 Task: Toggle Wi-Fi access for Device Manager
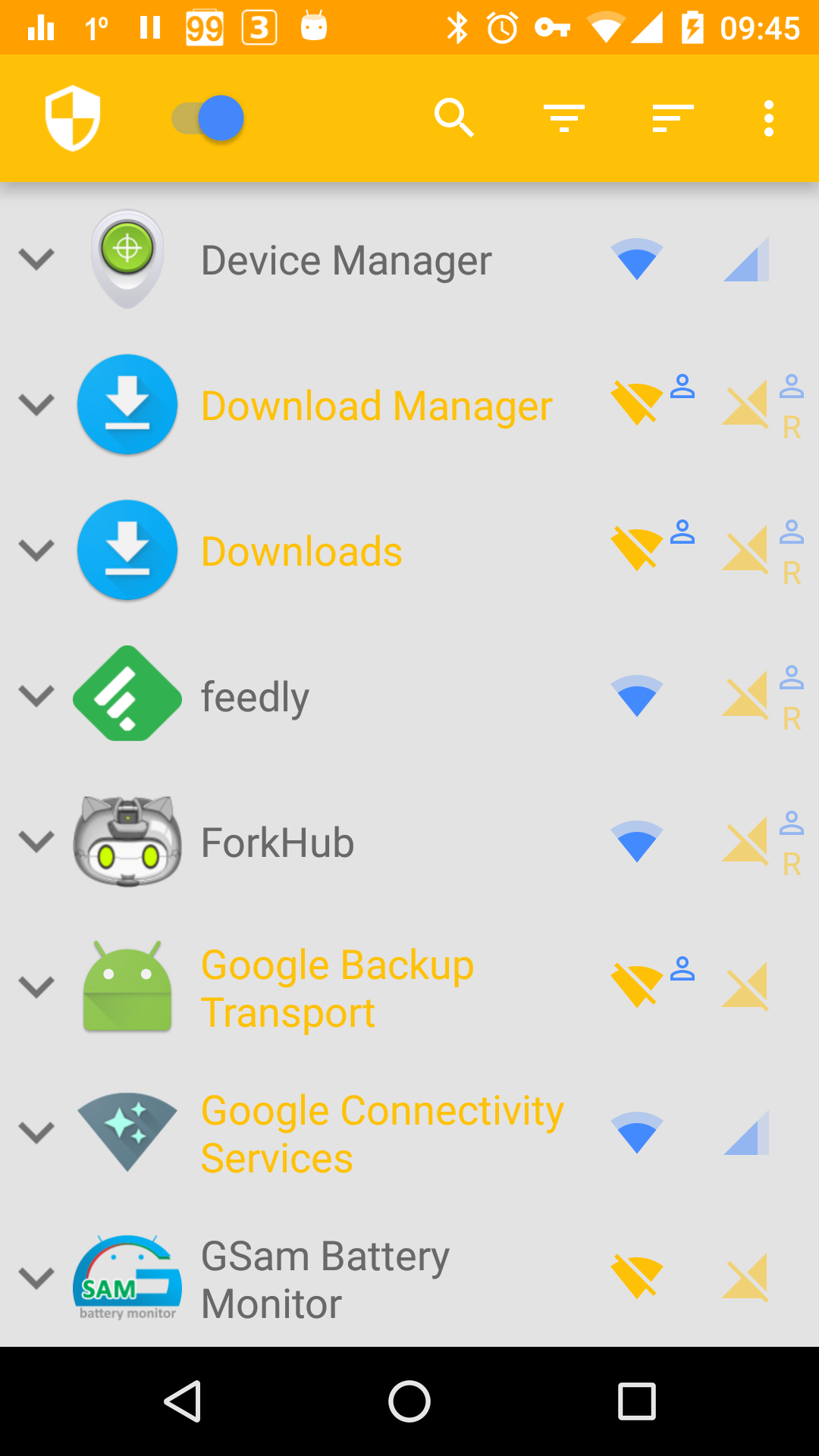click(637, 259)
